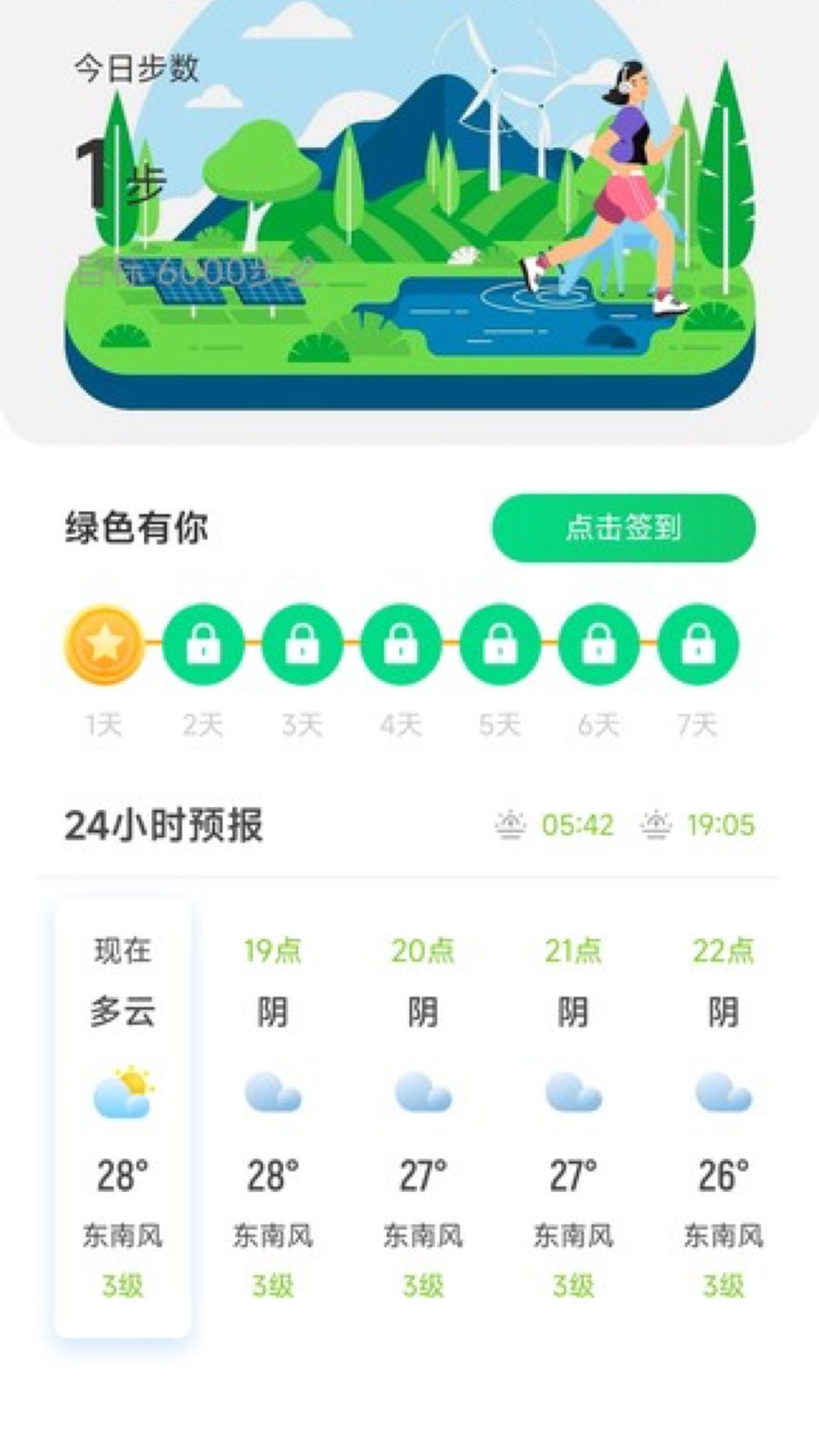
Task: Click the 3级 wind level under 21点
Action: coord(571,1282)
